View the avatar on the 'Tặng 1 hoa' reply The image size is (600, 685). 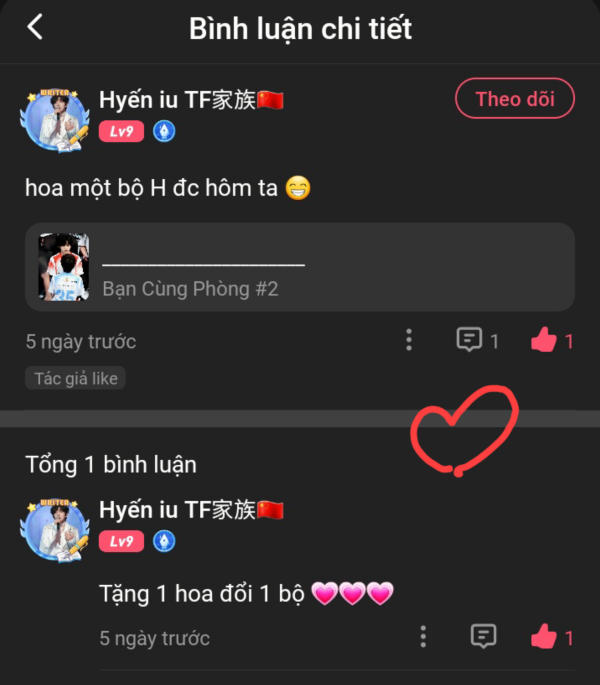click(x=56, y=530)
